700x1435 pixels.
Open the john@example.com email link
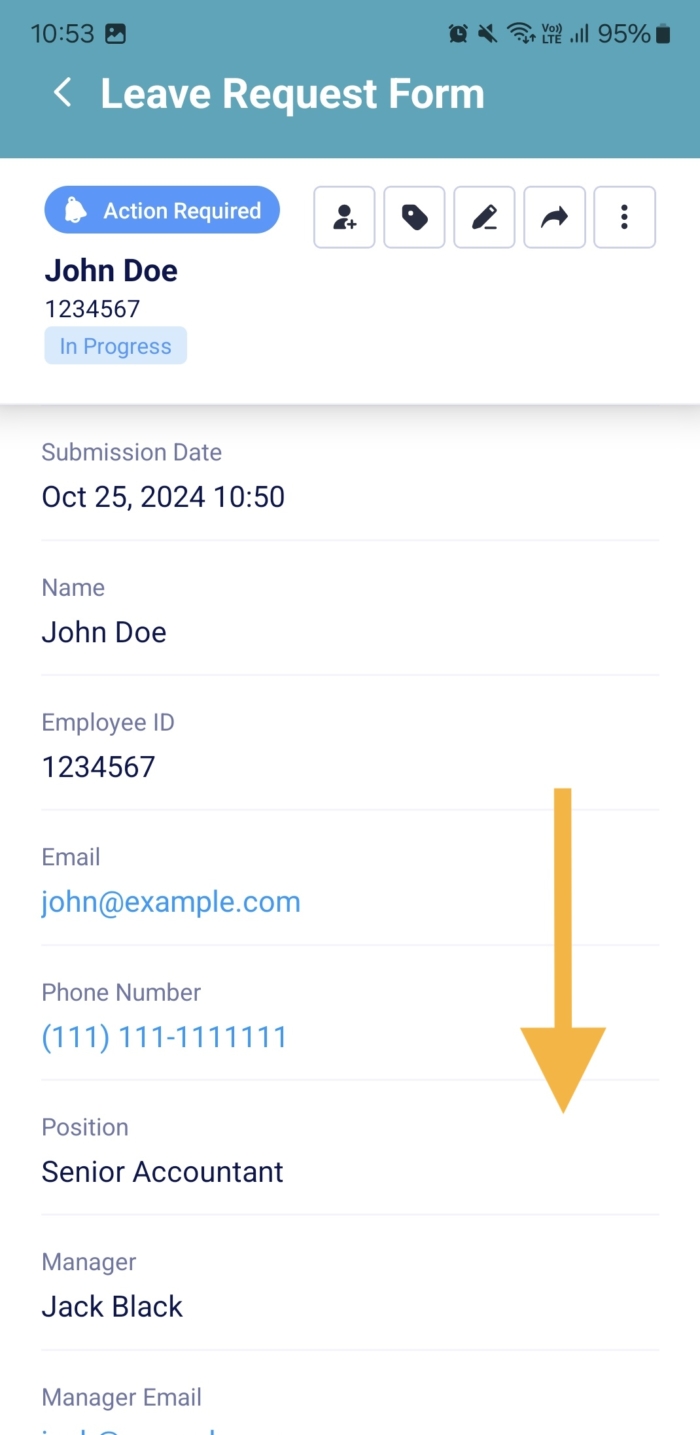point(171,902)
